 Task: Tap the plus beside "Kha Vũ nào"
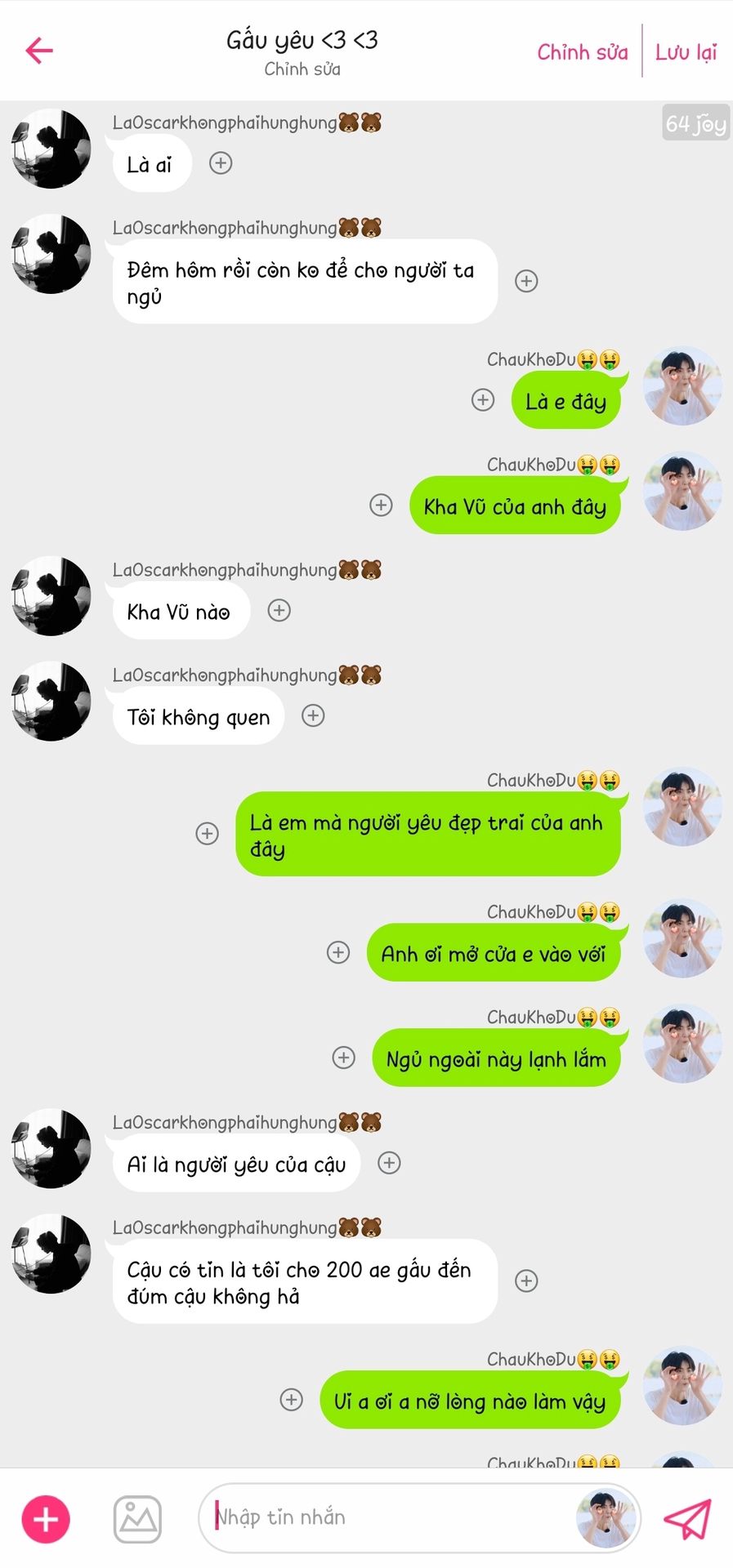[x=279, y=611]
